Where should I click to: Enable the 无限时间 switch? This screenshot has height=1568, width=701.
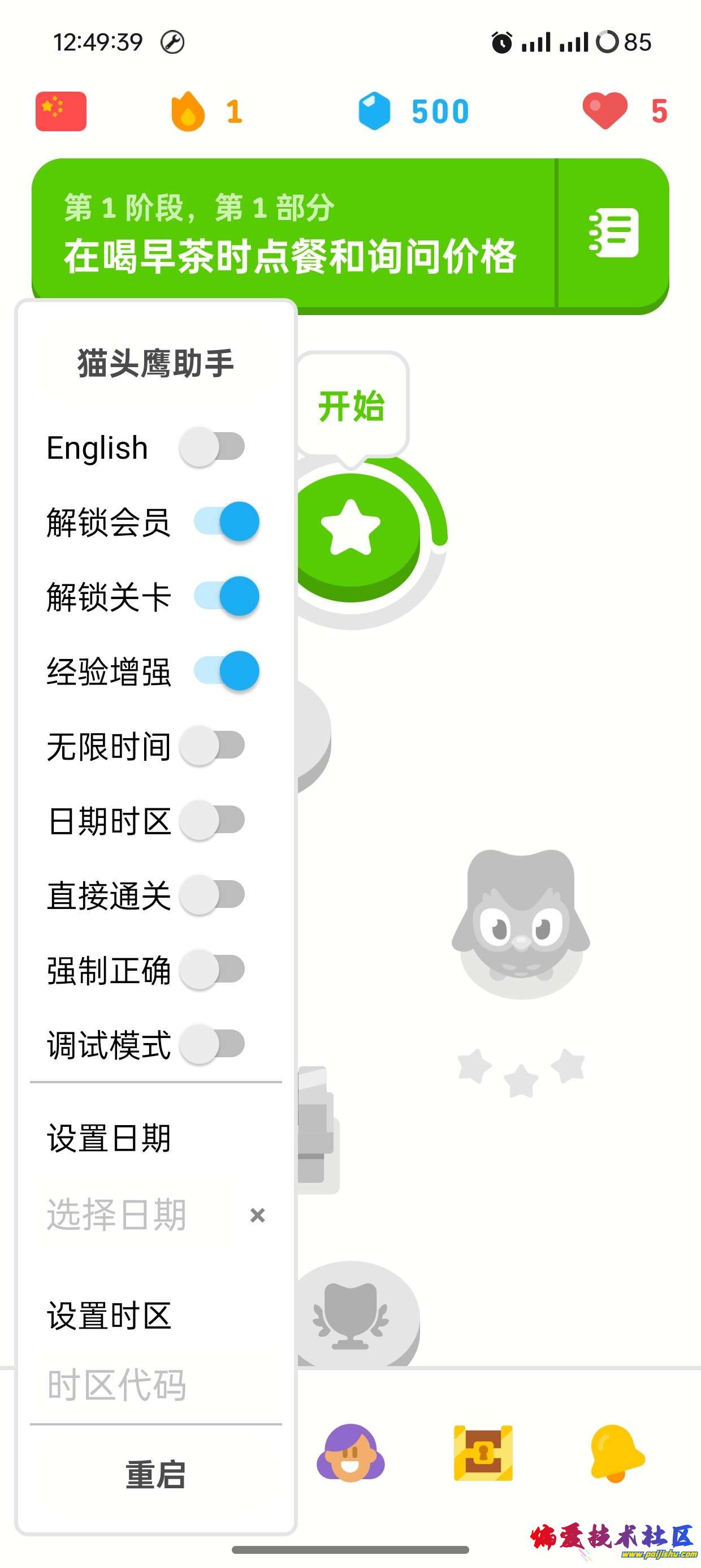pyautogui.click(x=213, y=746)
